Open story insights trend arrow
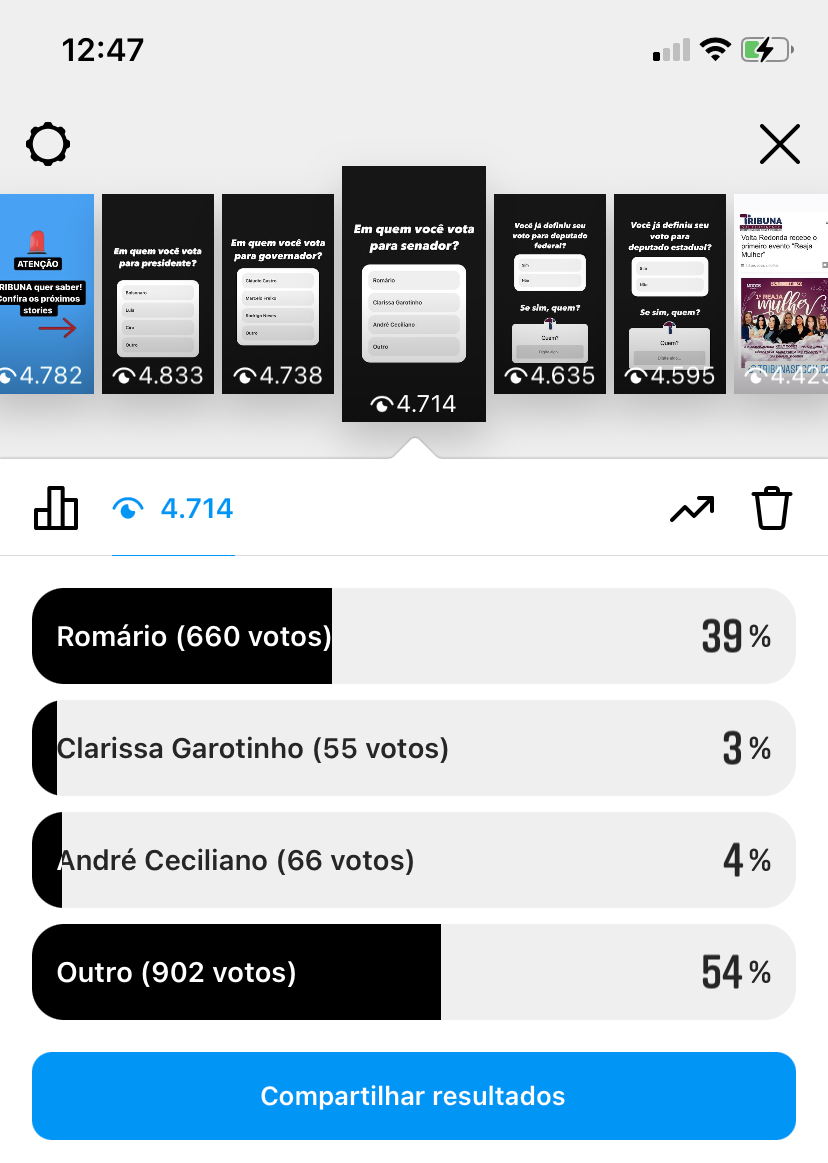Screen dimensions: 828x1163 (x=692, y=509)
